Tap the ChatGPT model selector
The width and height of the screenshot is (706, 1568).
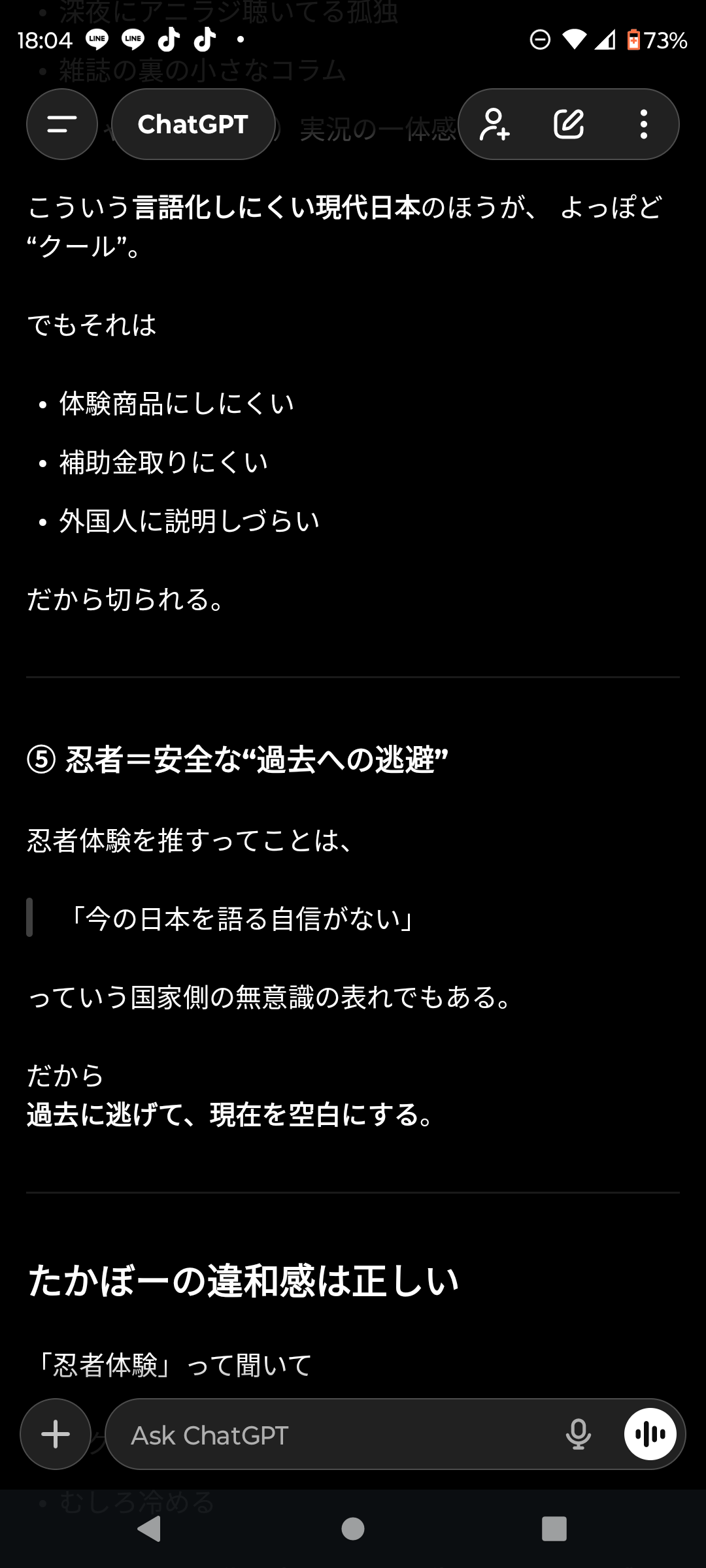[193, 124]
